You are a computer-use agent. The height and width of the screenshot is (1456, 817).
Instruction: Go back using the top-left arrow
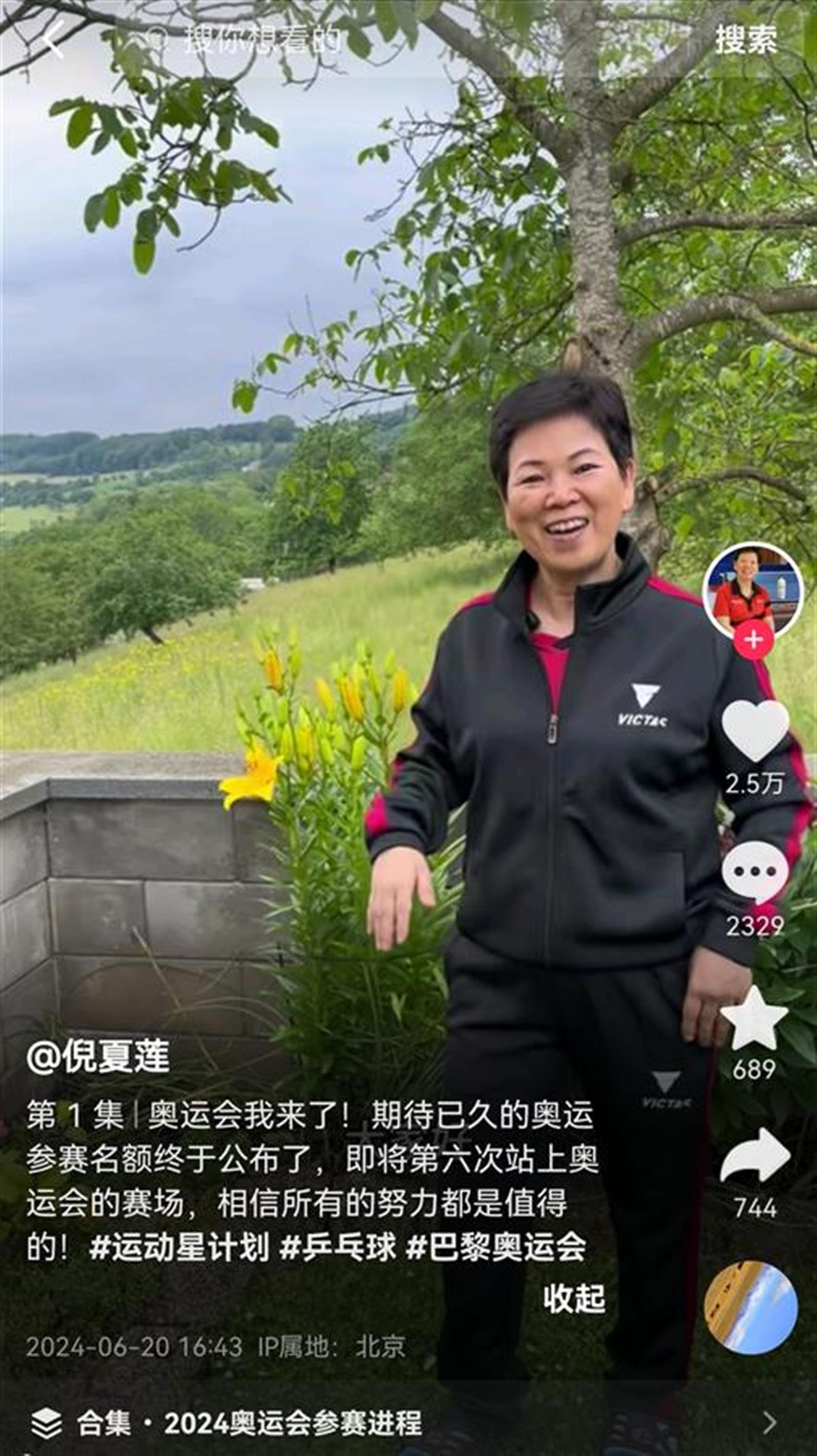coord(53,39)
